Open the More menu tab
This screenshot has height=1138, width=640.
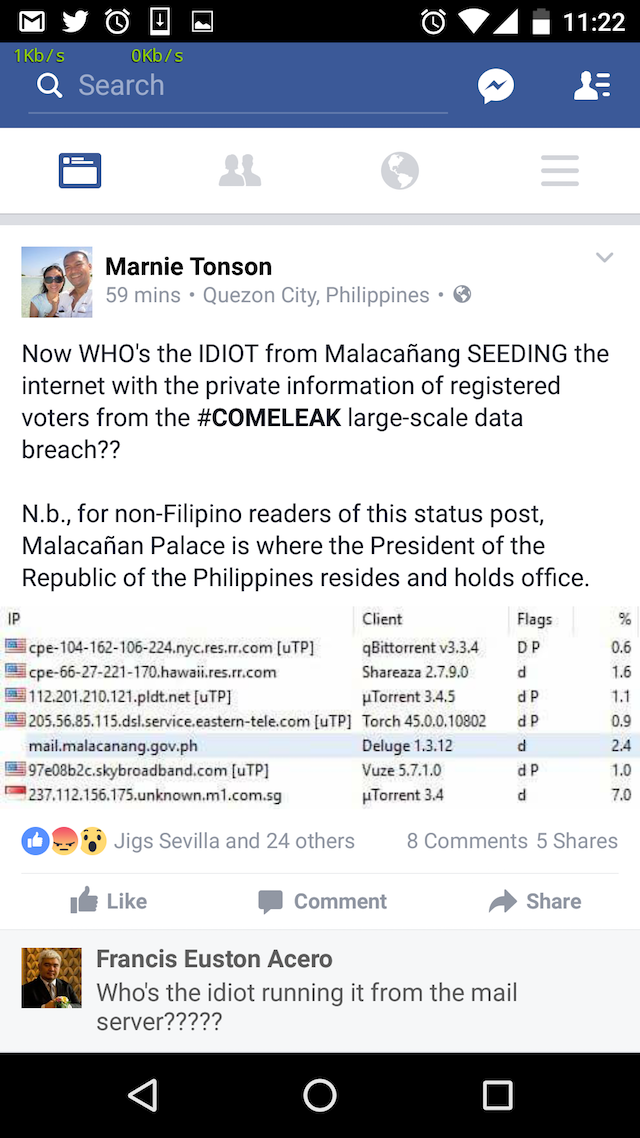tap(560, 171)
